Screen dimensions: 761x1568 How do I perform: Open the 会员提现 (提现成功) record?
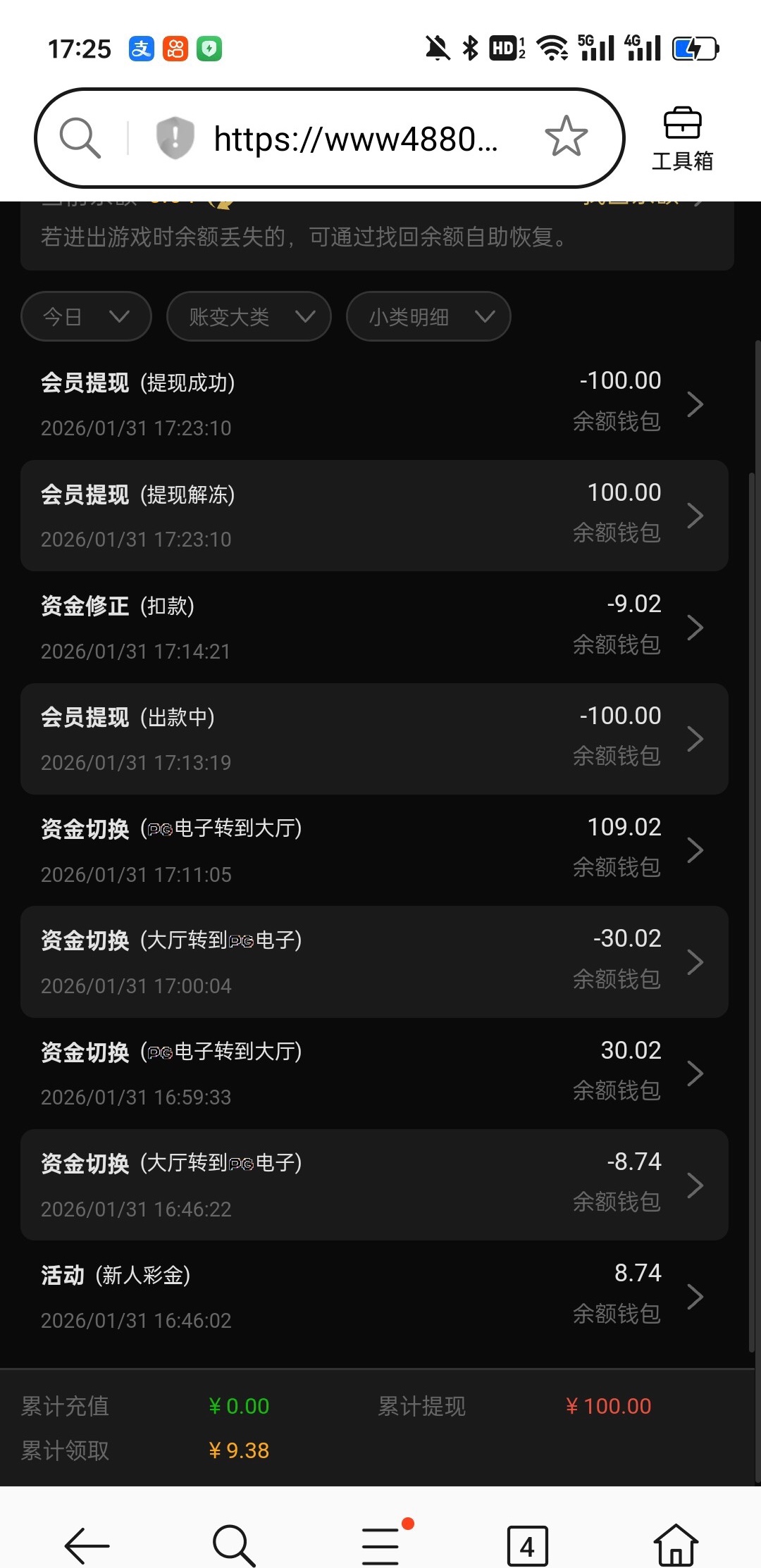click(373, 404)
